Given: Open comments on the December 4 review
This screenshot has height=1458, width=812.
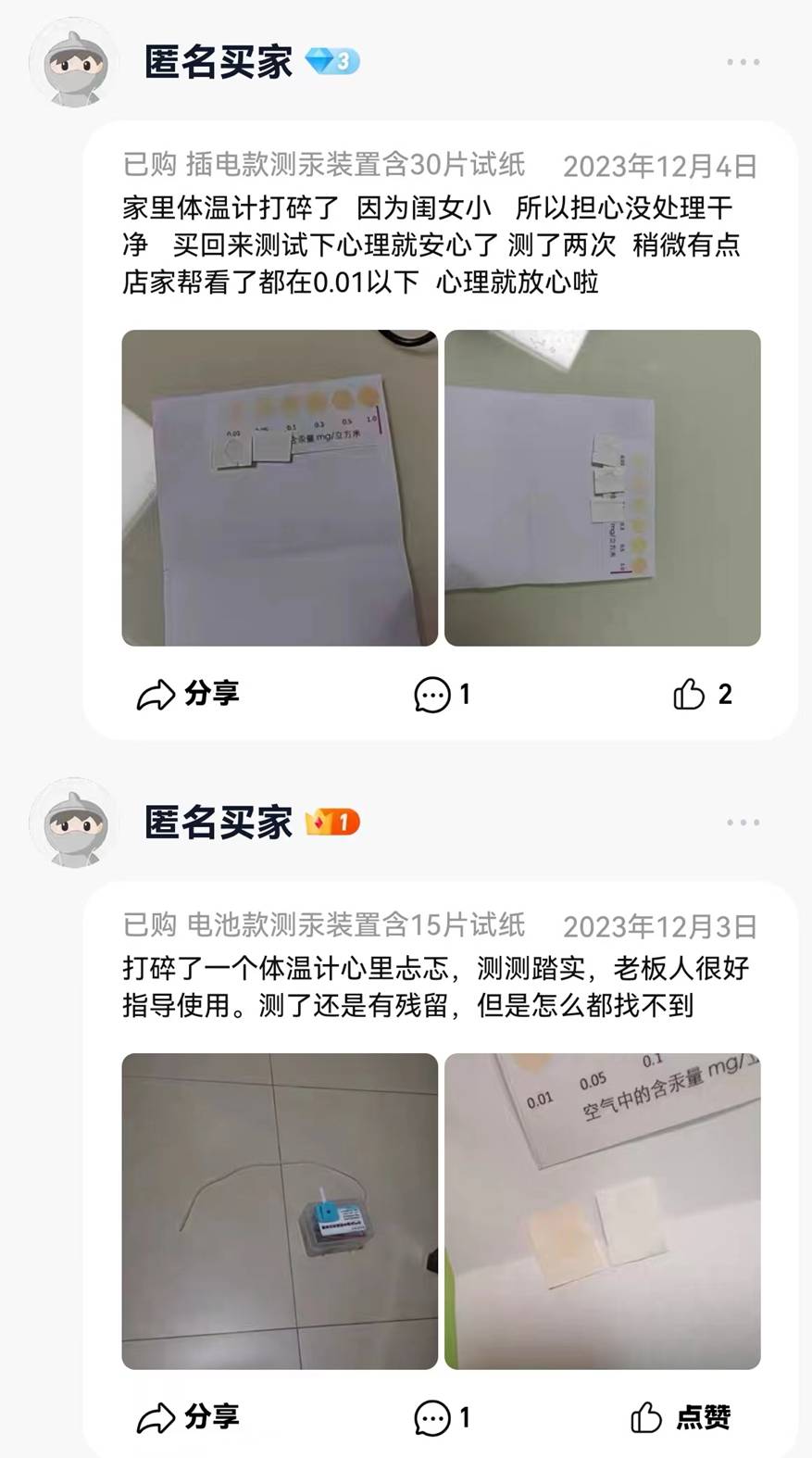Looking at the screenshot, I should coord(442,694).
